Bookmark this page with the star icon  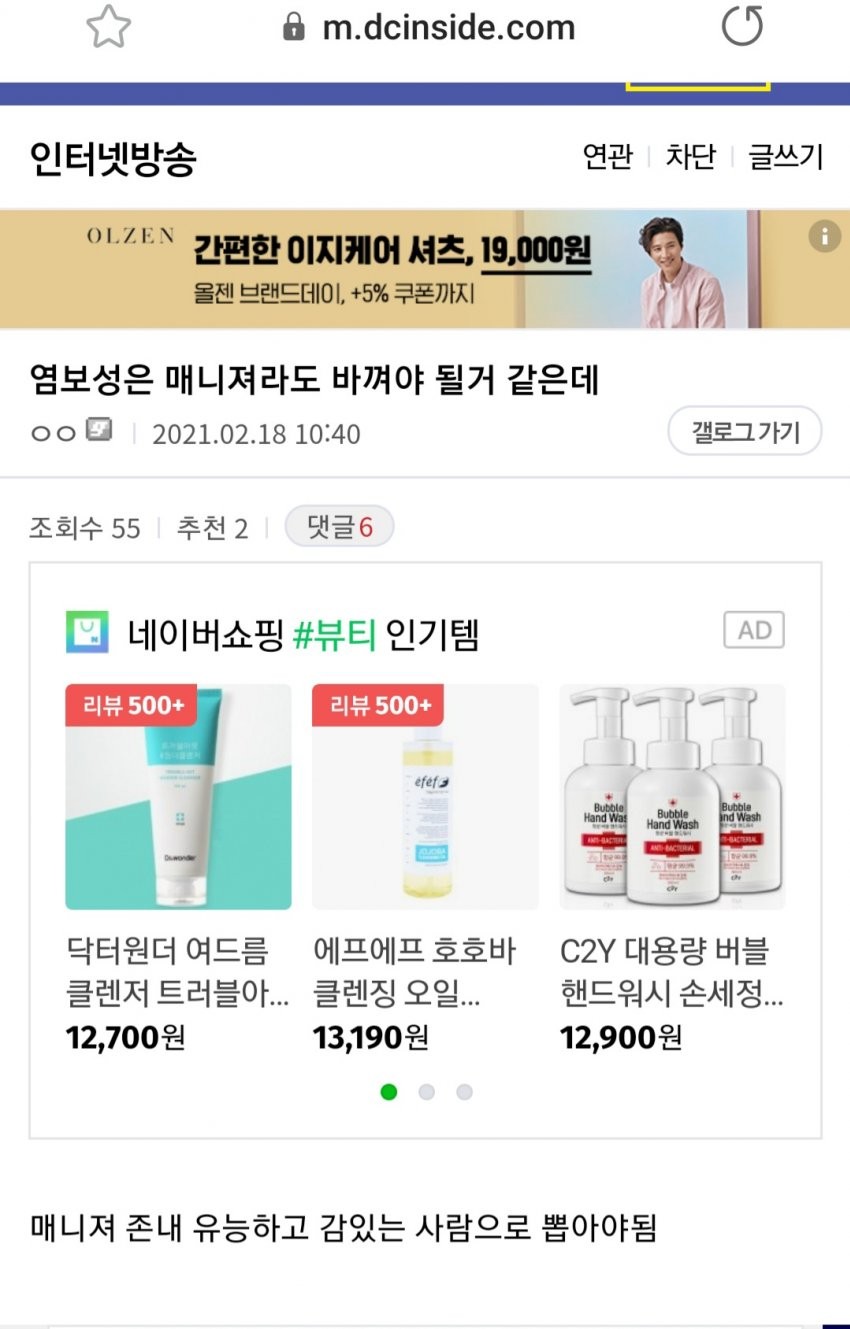click(x=108, y=27)
